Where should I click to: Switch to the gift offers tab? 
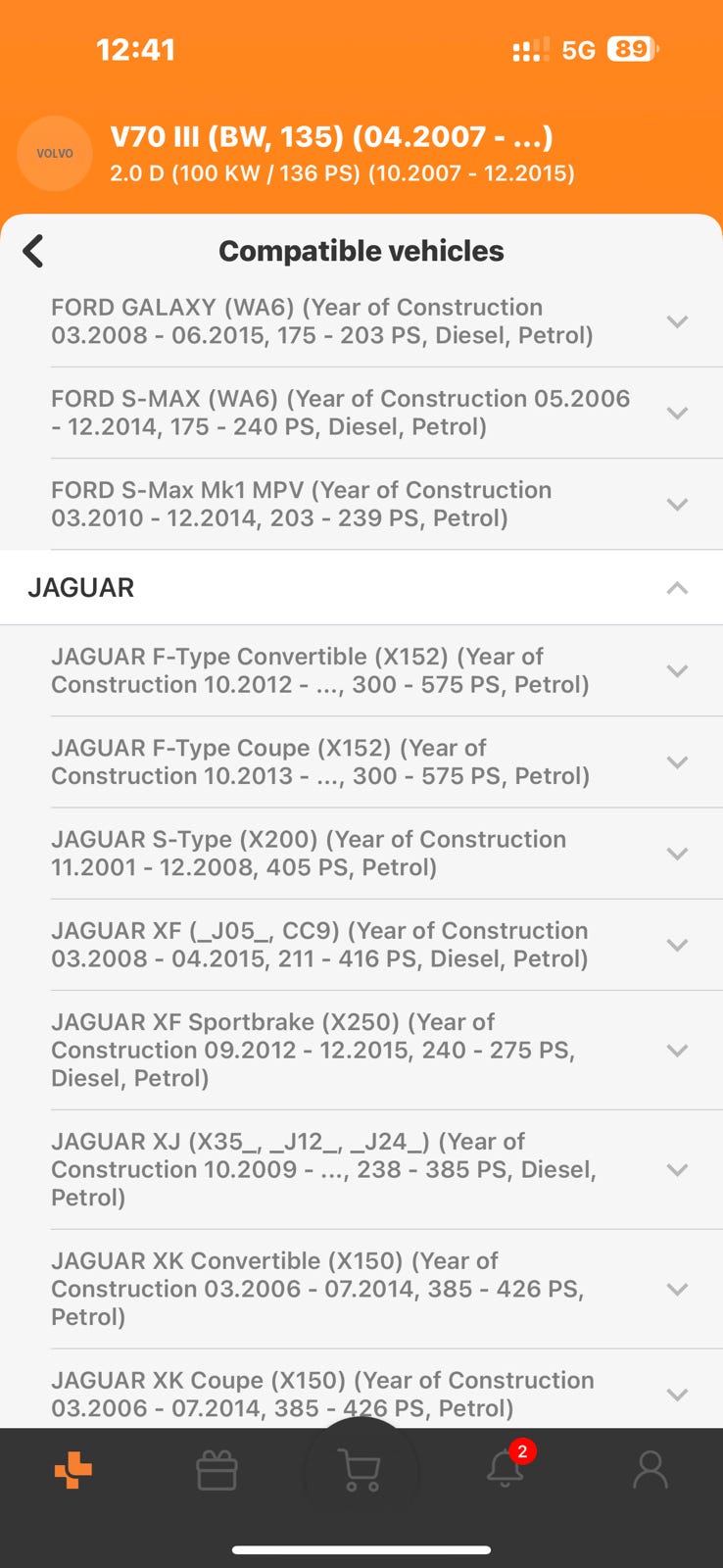tap(217, 1470)
